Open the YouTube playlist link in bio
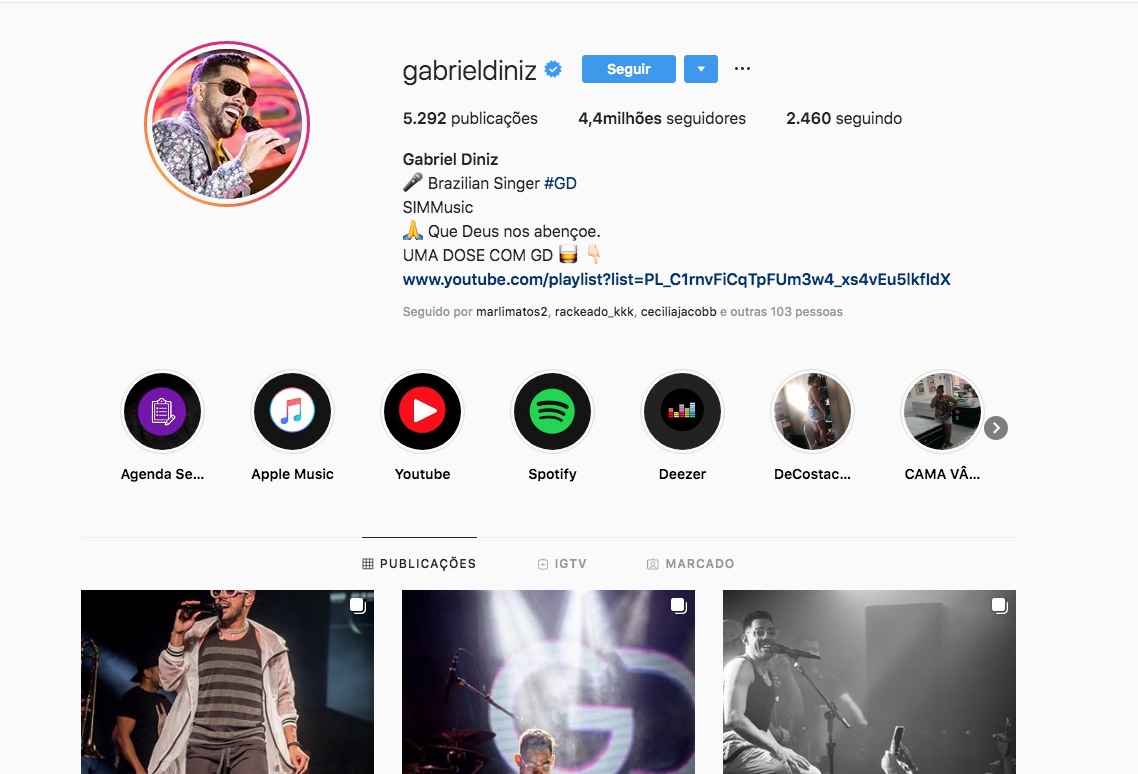The image size is (1138, 774). [676, 279]
